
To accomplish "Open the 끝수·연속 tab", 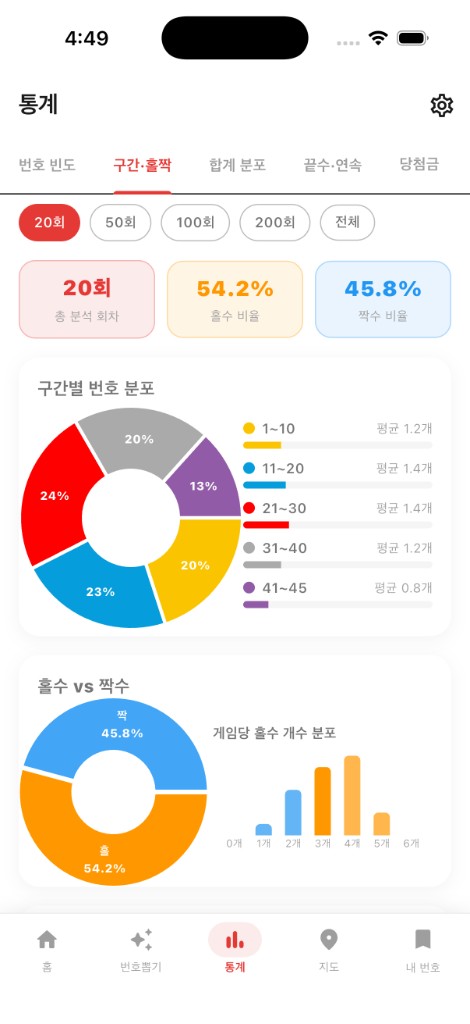I will tap(332, 165).
